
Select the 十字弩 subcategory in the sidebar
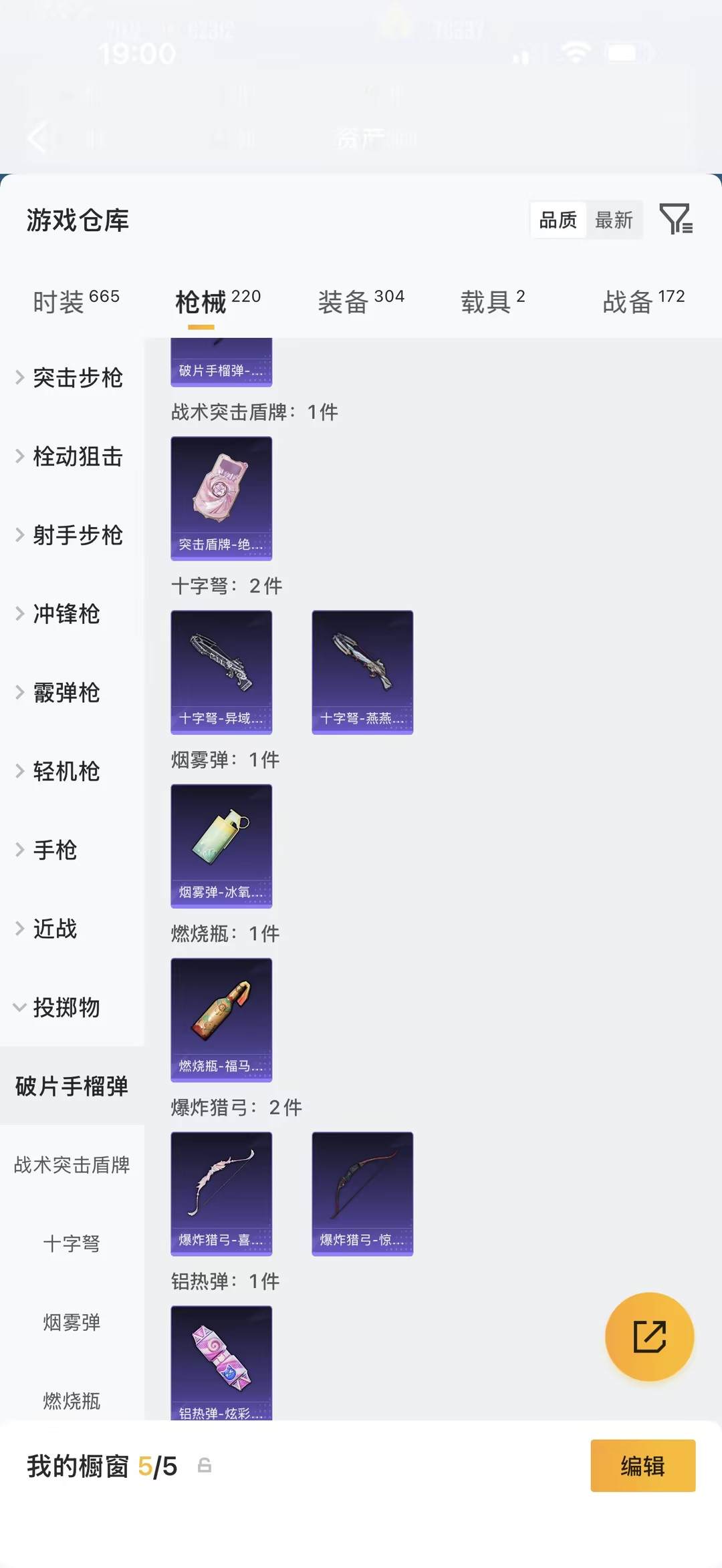click(72, 1243)
